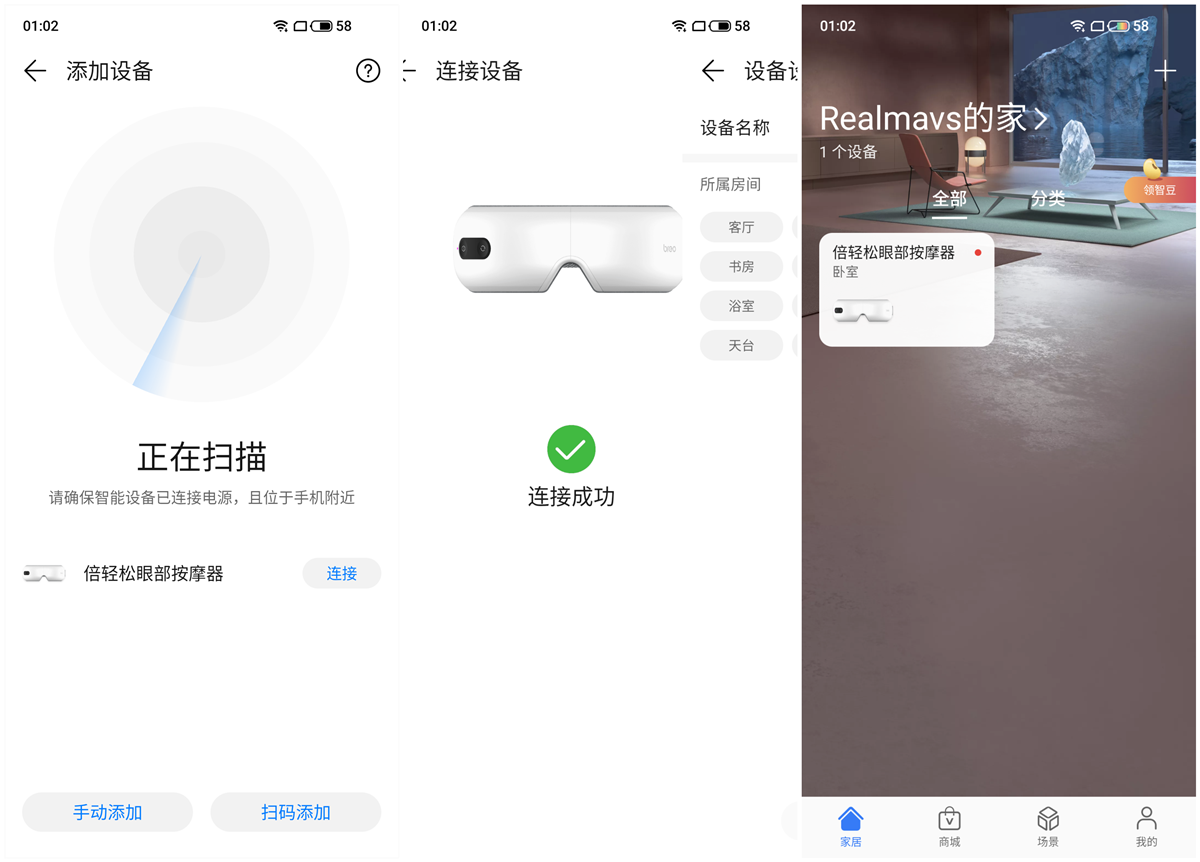Viewport: 1200px width, 862px height.
Task: Select 扫码添加 to scan a code
Action: point(295,812)
